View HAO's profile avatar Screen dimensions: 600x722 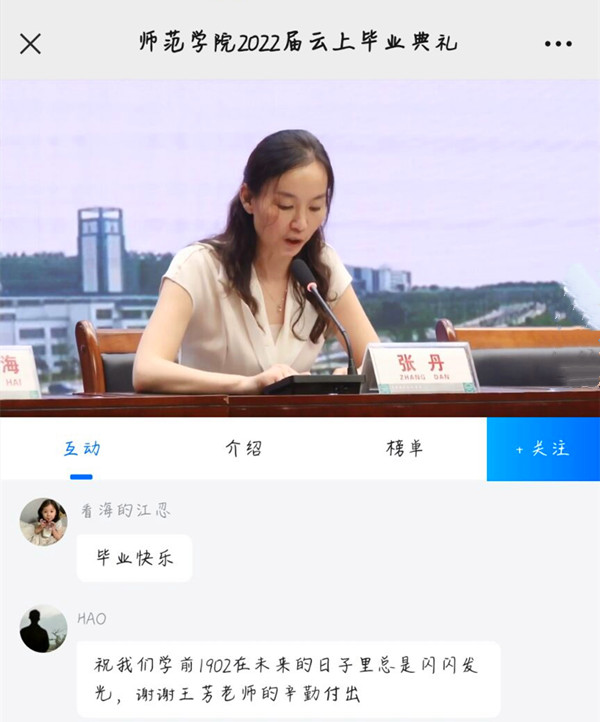(43, 629)
